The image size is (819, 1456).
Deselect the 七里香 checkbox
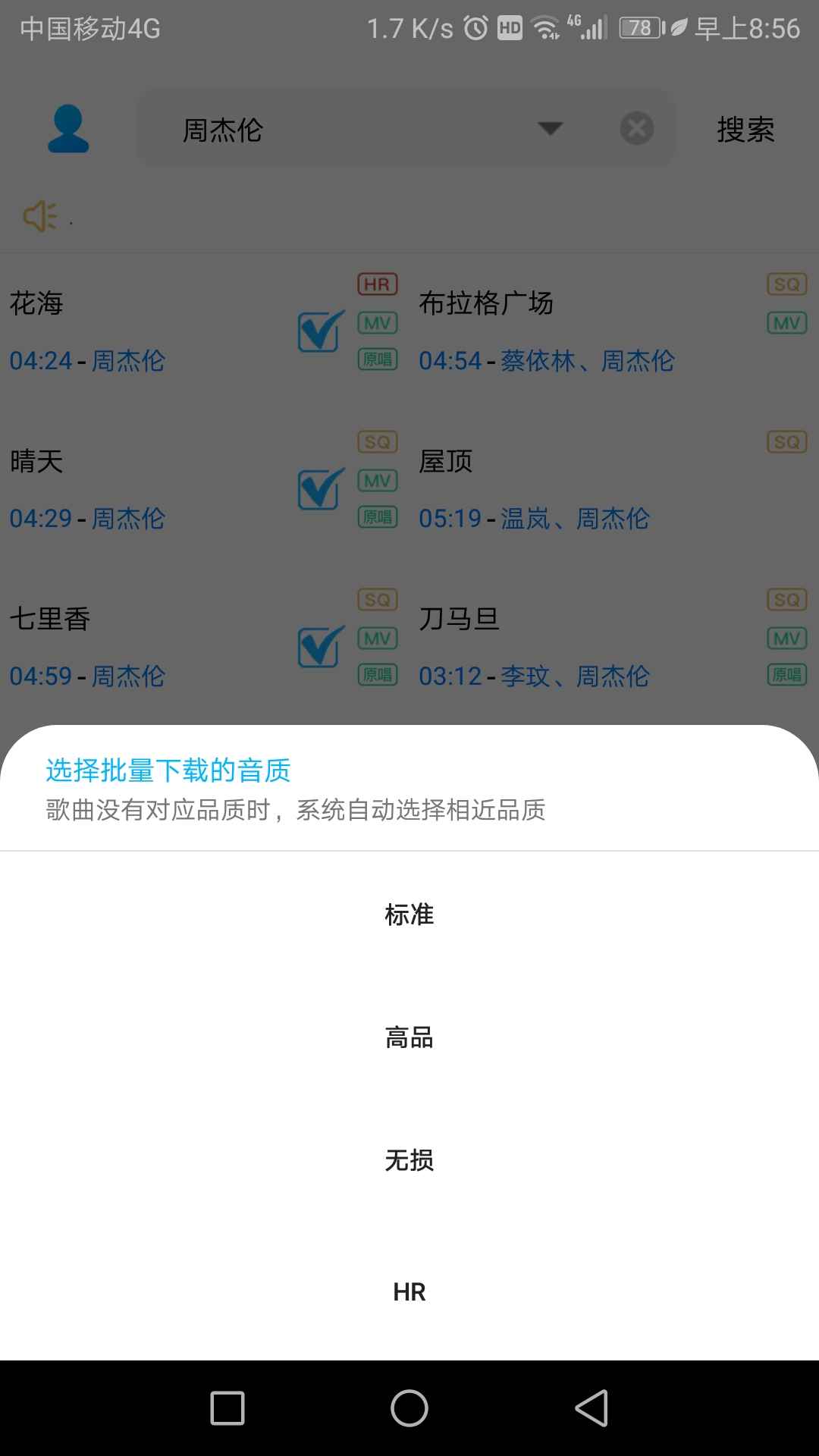tap(318, 646)
